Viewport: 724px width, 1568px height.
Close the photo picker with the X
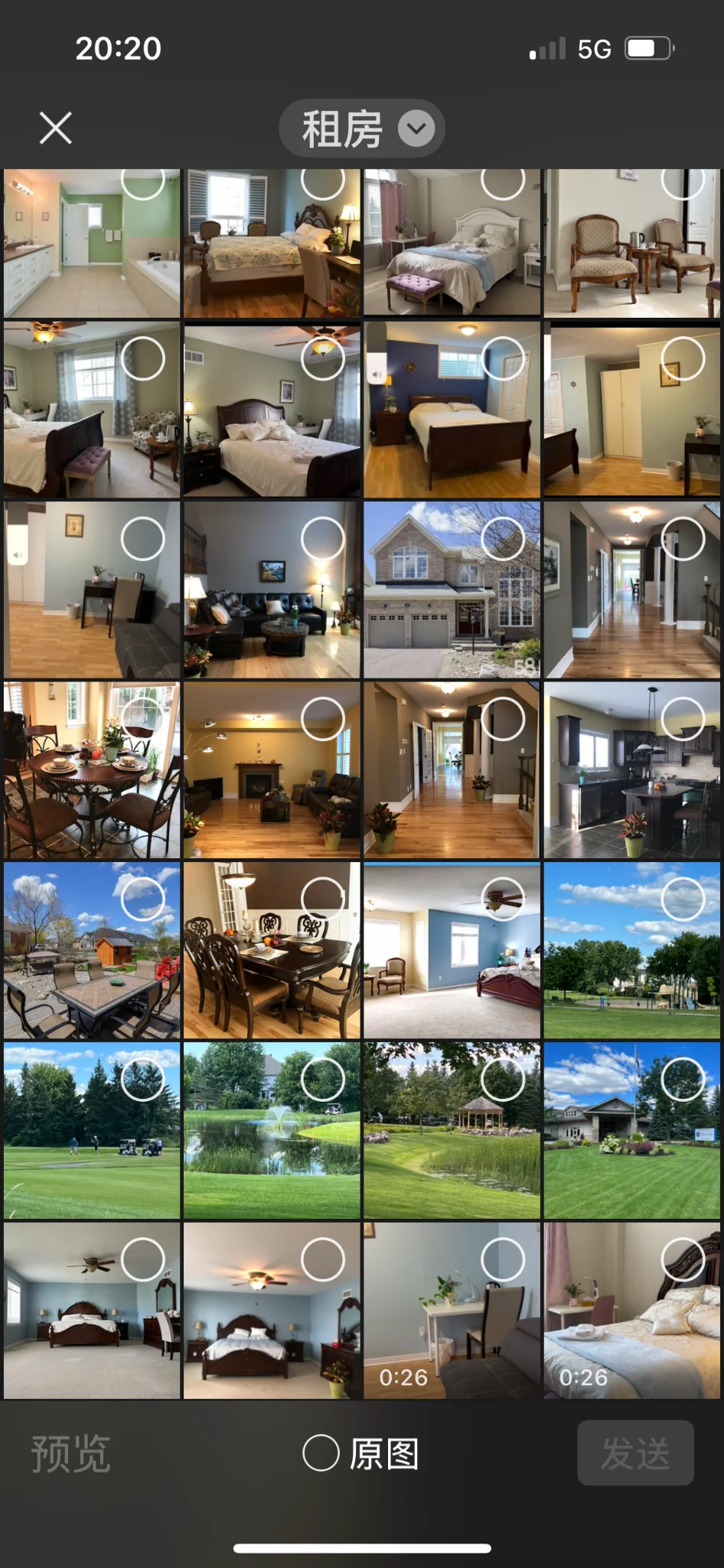coord(56,128)
